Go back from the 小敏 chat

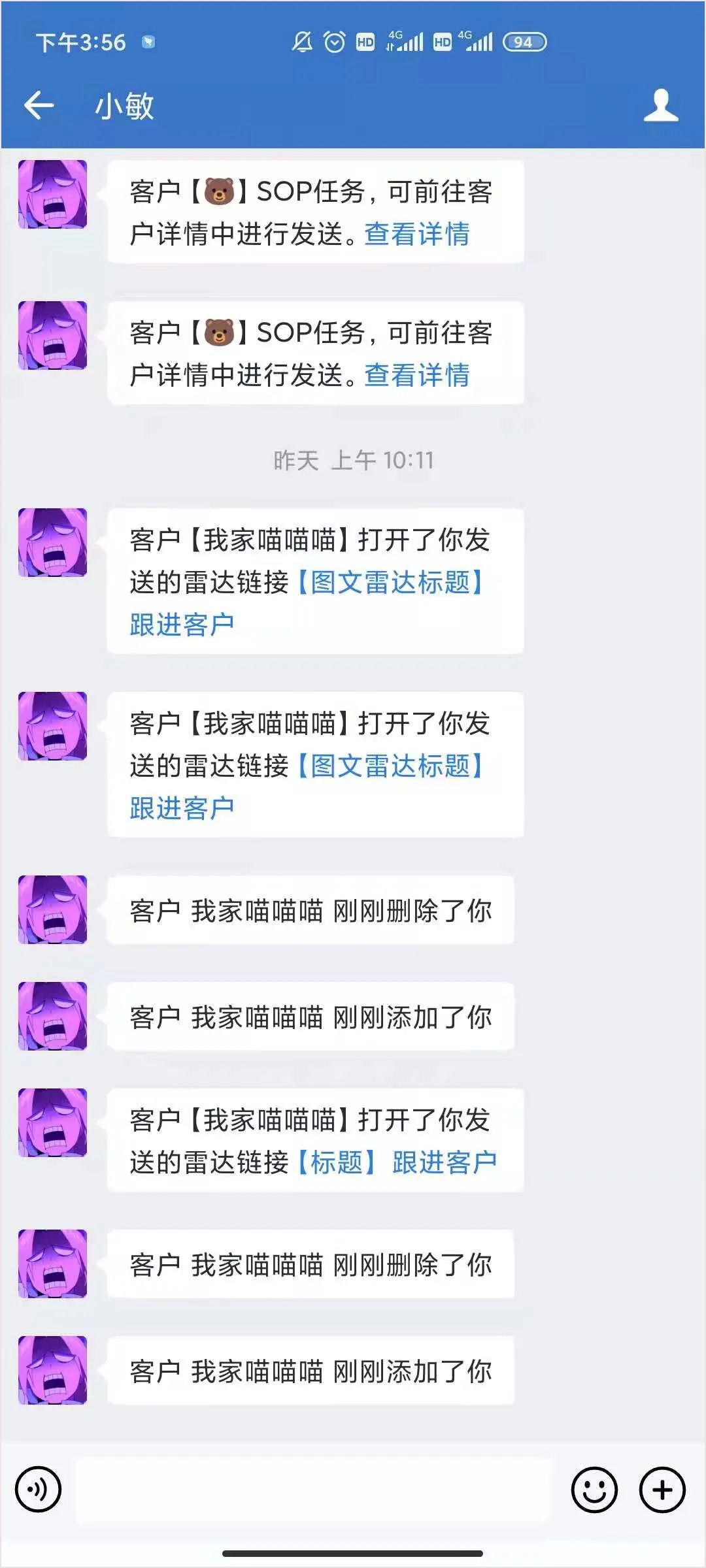[x=39, y=105]
